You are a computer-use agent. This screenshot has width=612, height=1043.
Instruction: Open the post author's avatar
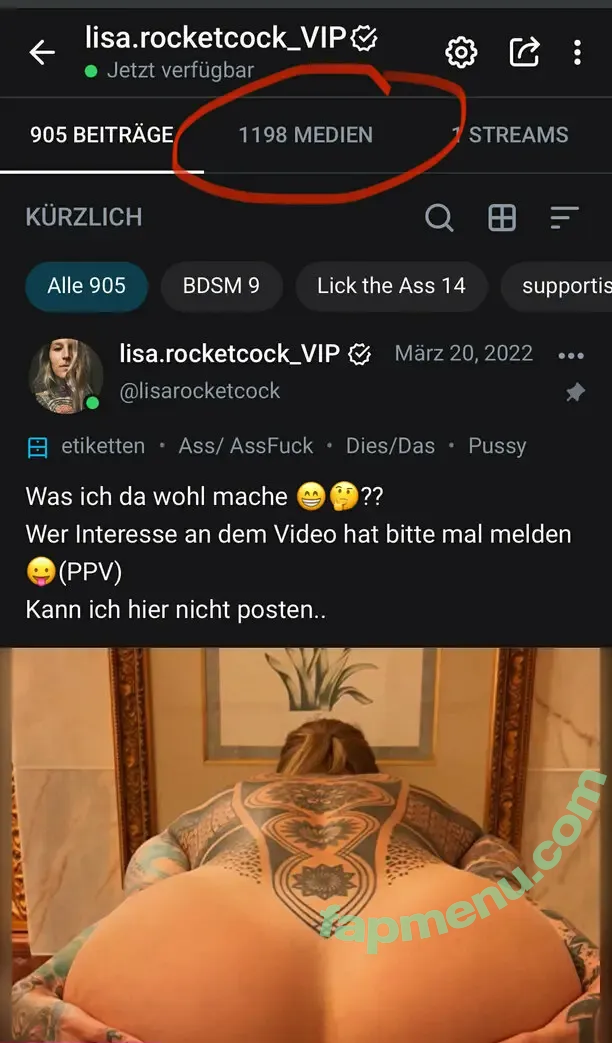tap(66, 375)
